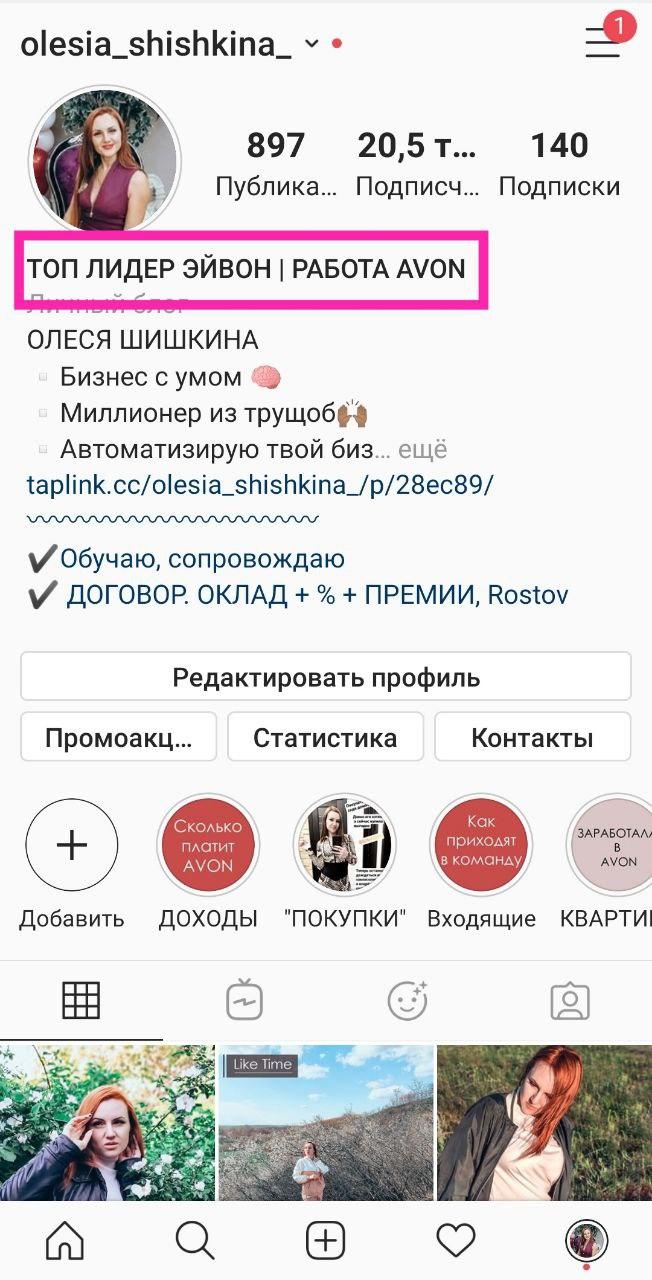Viewport: 652px width, 1280px height.
Task: Open the post with 'Like Time' label
Action: (x=326, y=1123)
